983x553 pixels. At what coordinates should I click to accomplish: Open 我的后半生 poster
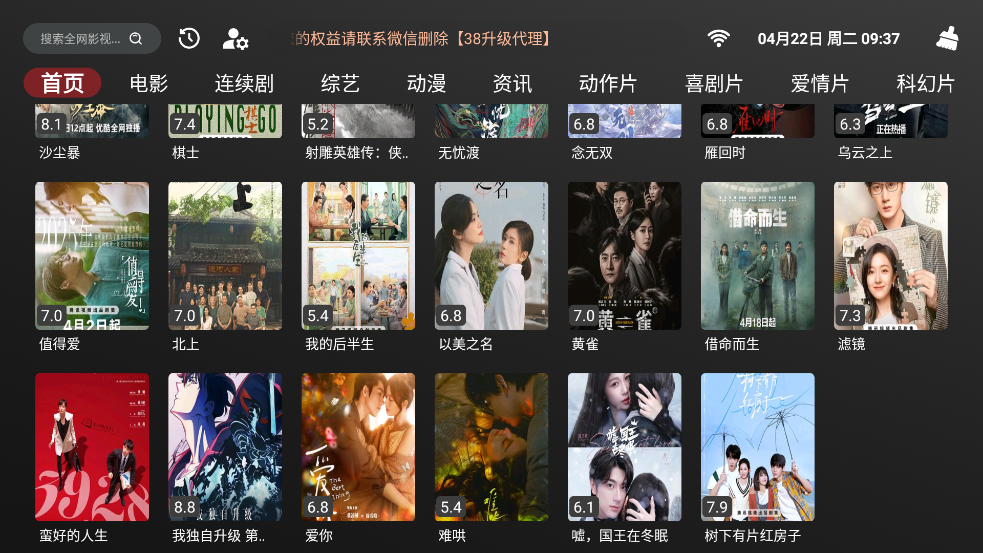point(358,256)
